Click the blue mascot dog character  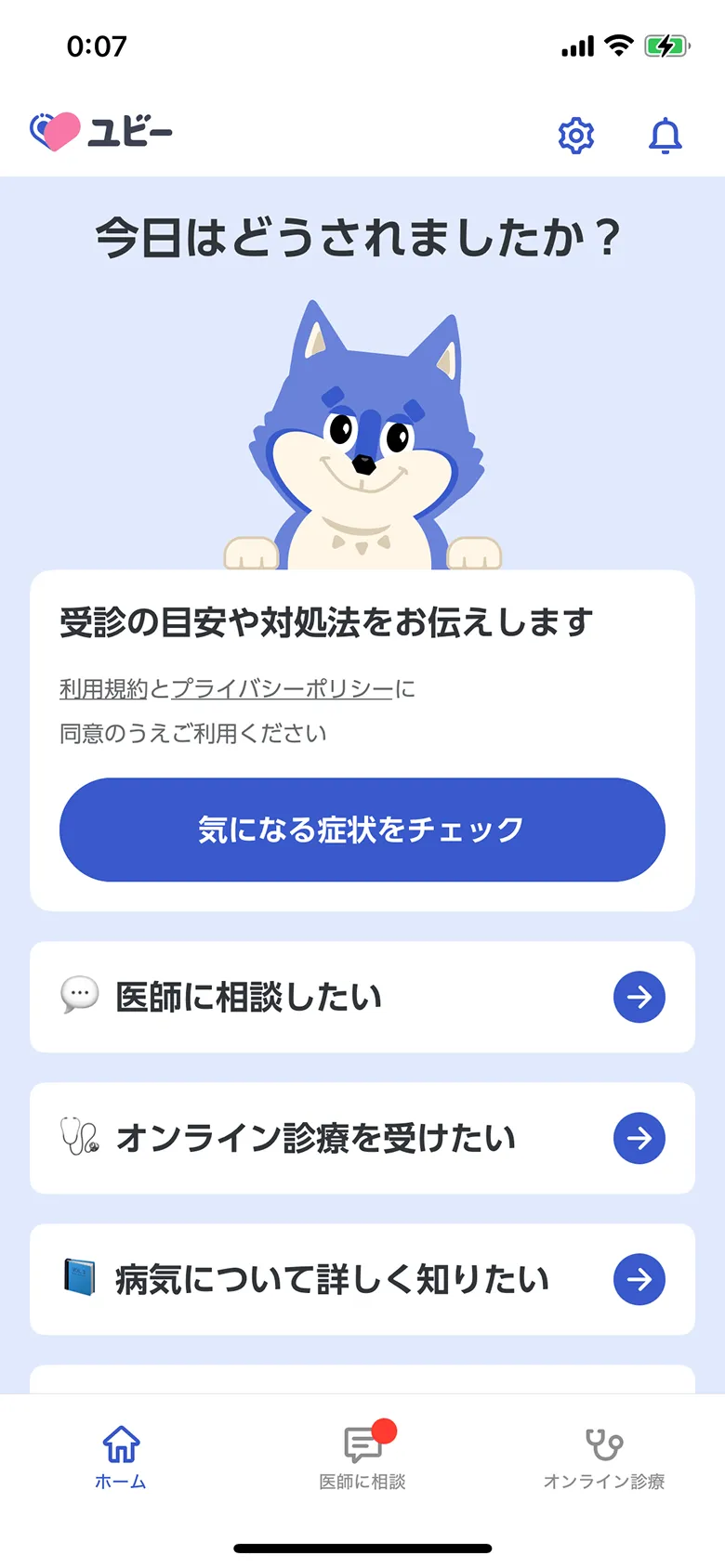click(x=362, y=437)
